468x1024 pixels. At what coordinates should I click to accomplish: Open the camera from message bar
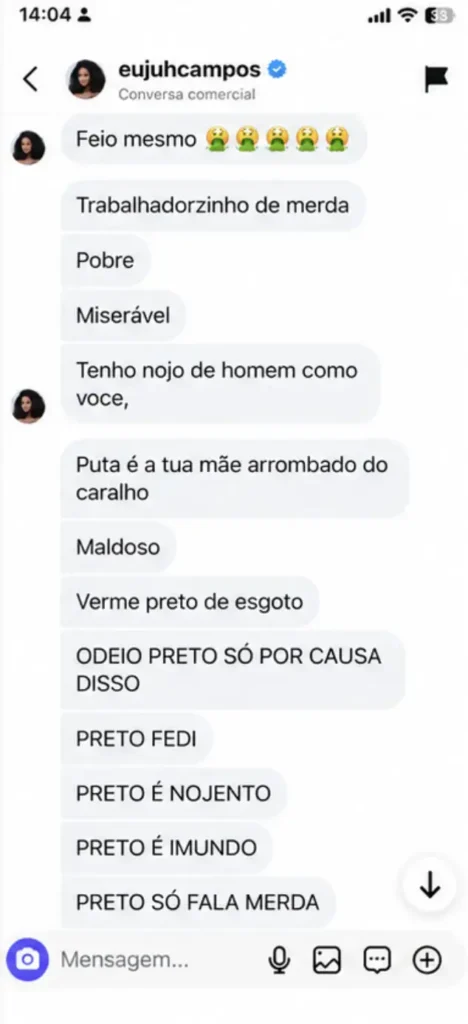tap(27, 959)
